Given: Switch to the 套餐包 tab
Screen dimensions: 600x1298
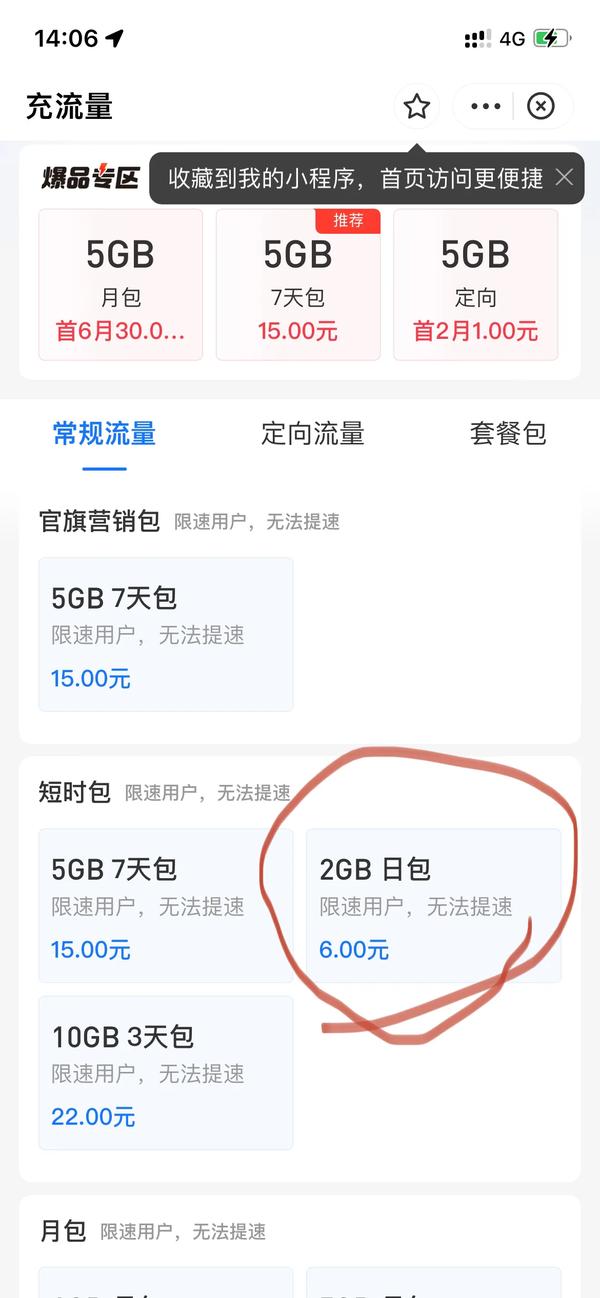Looking at the screenshot, I should 508,434.
